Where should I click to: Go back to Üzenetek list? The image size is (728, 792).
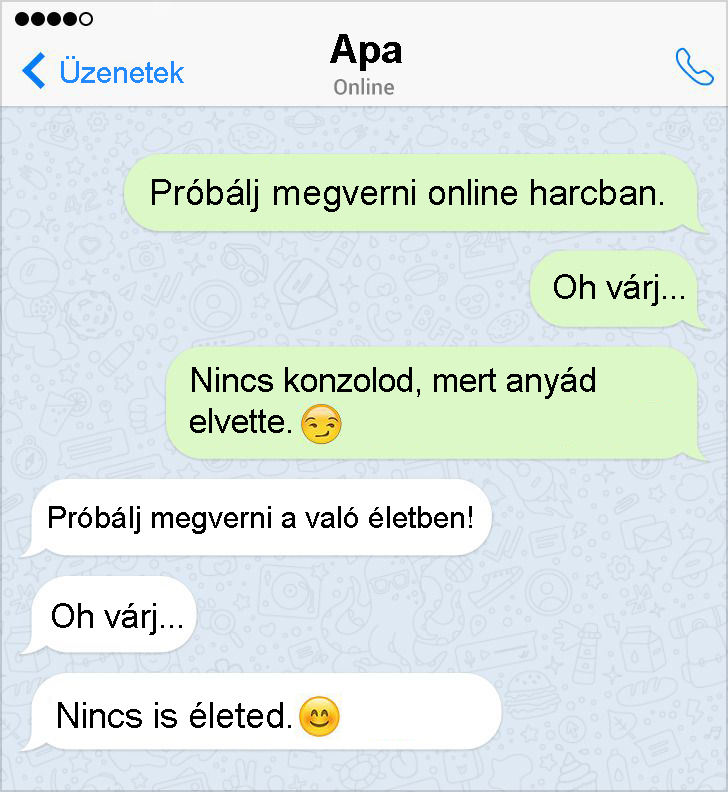coord(103,72)
